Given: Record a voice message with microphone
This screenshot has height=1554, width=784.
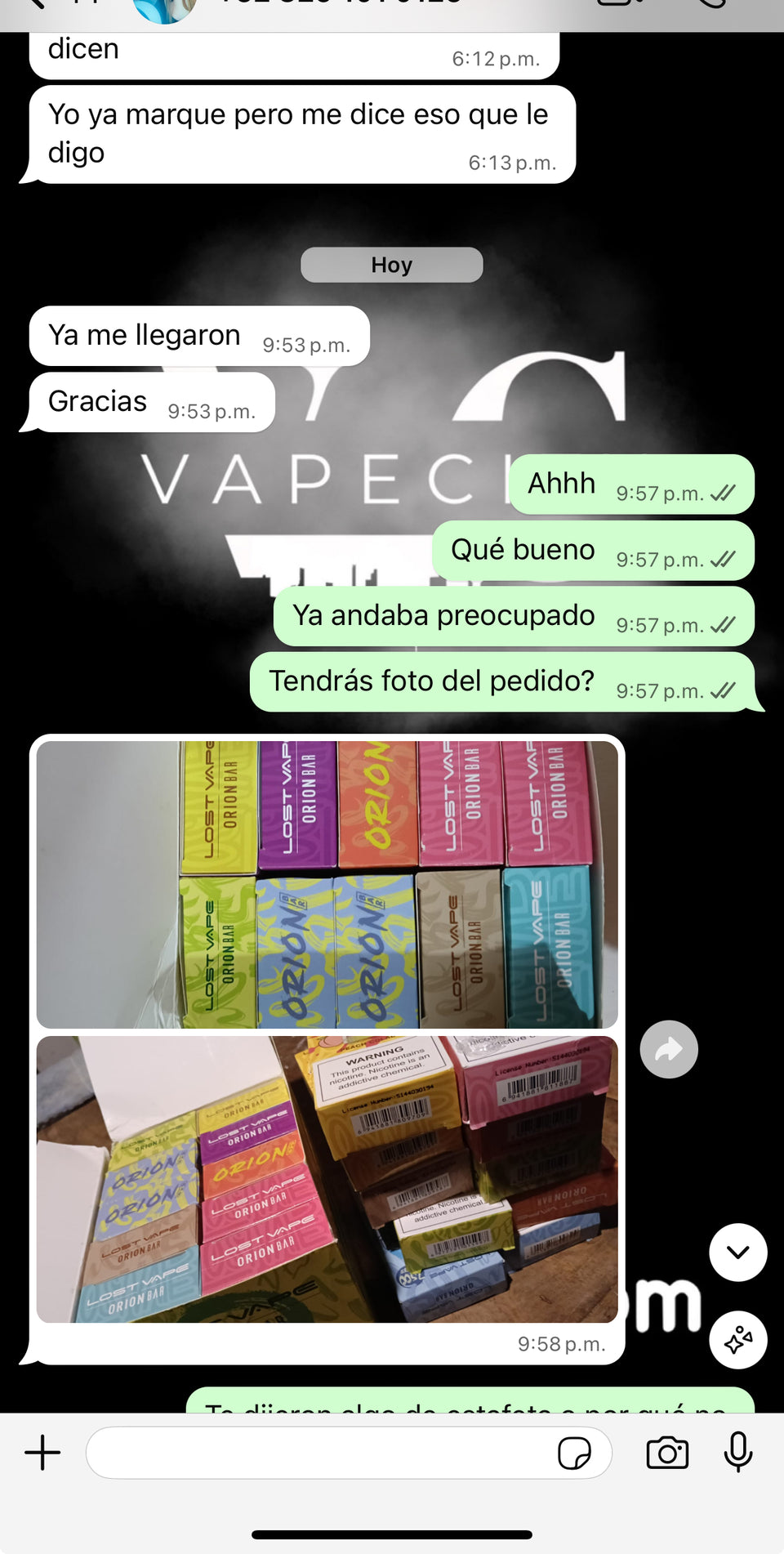Looking at the screenshot, I should tap(737, 1453).
